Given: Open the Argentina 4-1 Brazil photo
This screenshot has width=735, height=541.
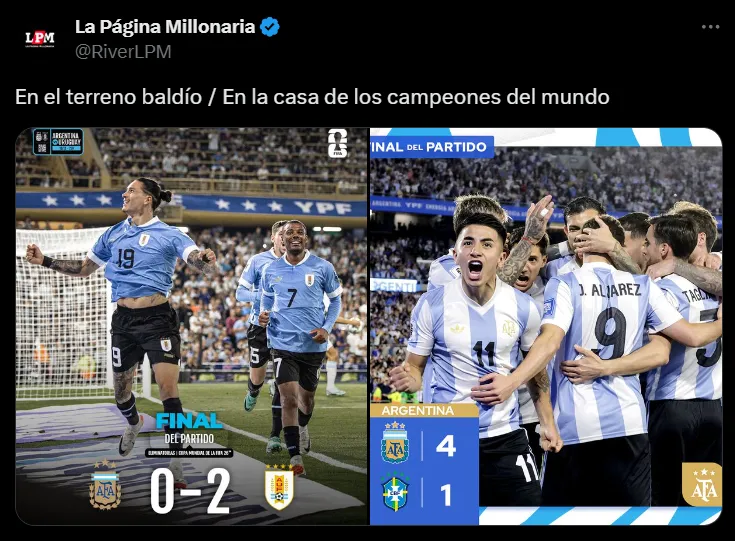Looking at the screenshot, I should coord(546,326).
